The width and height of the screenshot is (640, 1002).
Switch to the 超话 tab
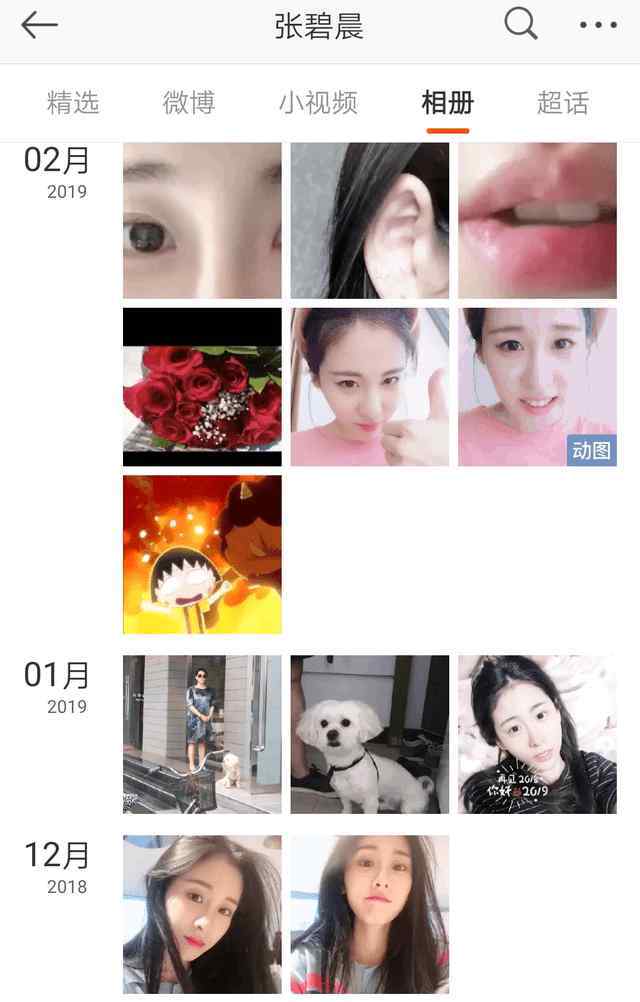562,103
